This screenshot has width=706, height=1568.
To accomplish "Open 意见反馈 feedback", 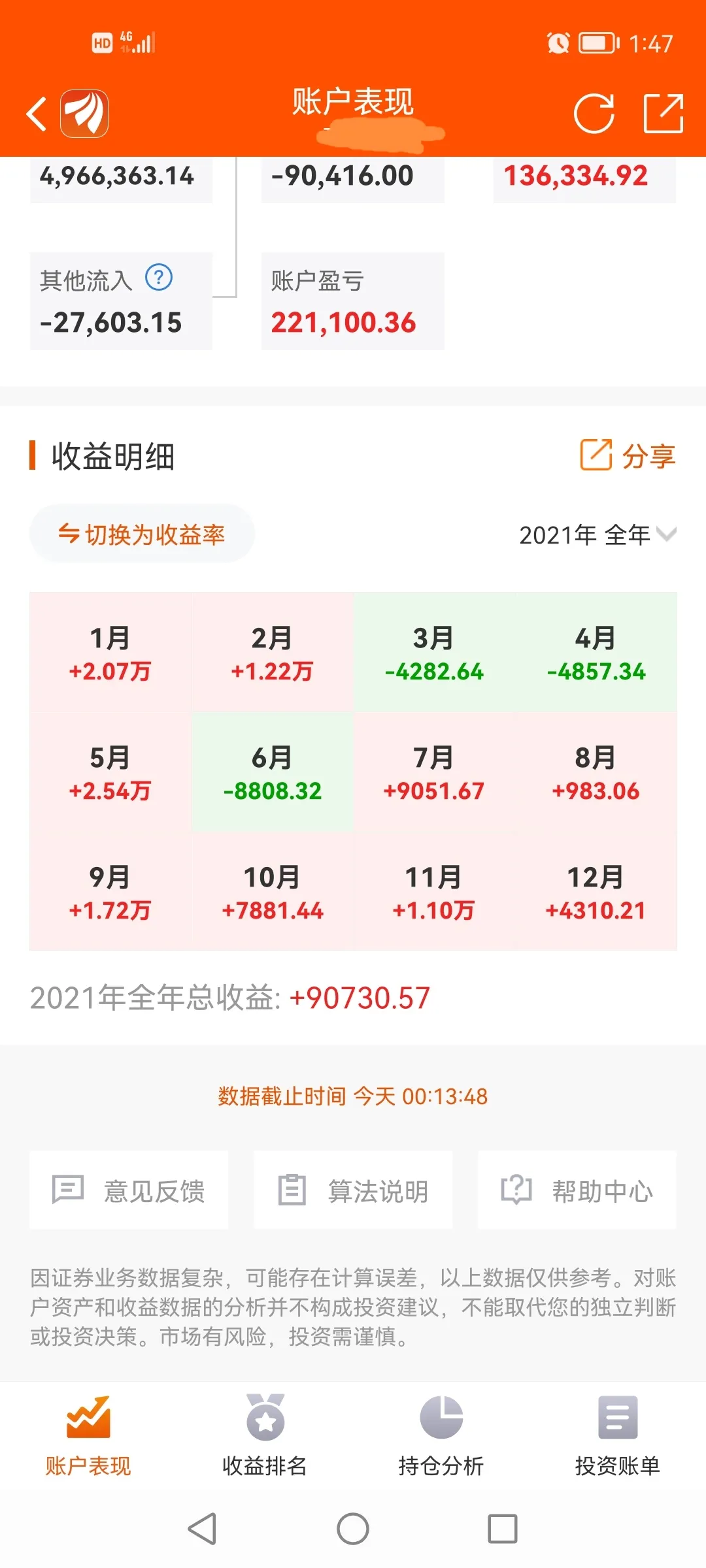I will pos(129,1190).
